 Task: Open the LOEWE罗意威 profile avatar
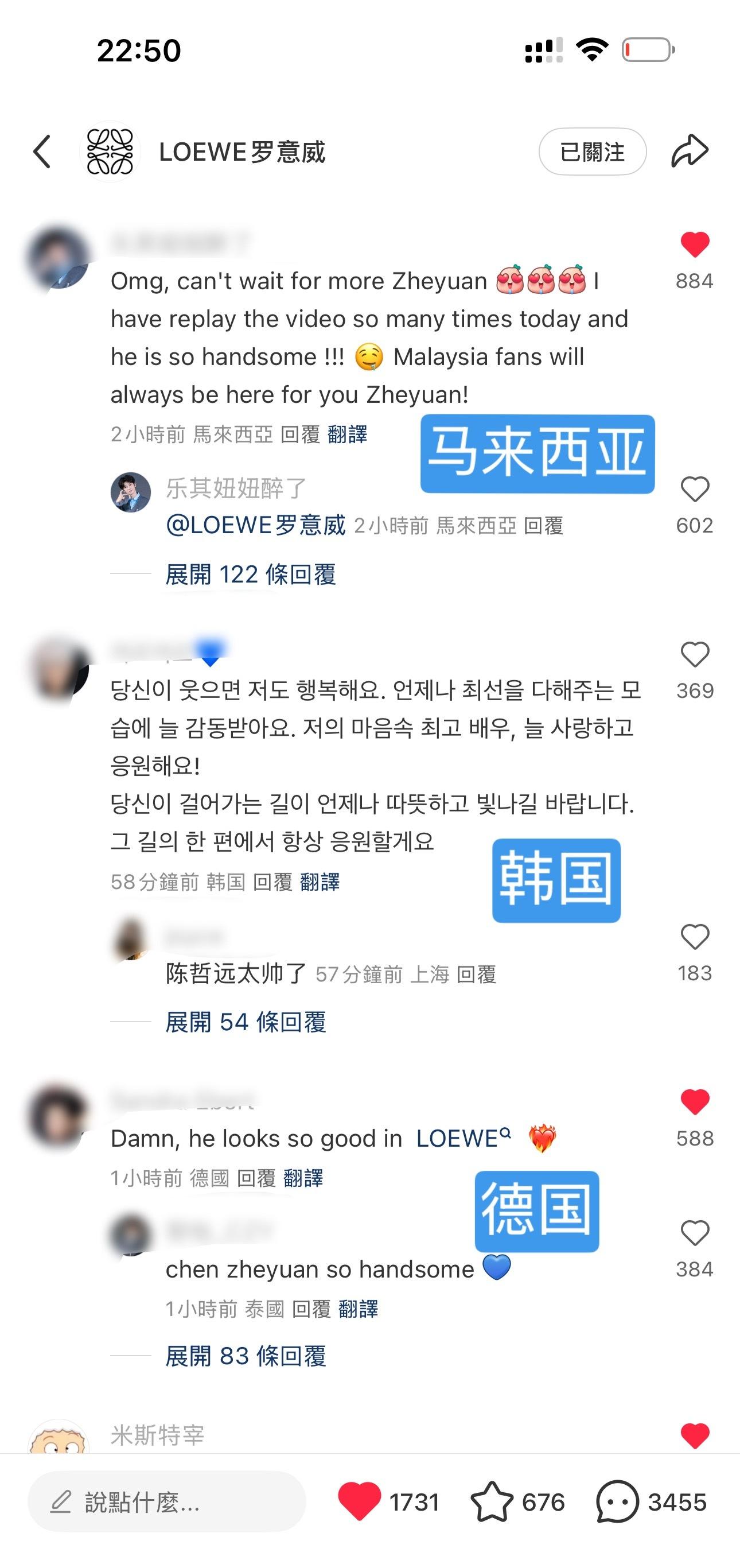coord(110,152)
